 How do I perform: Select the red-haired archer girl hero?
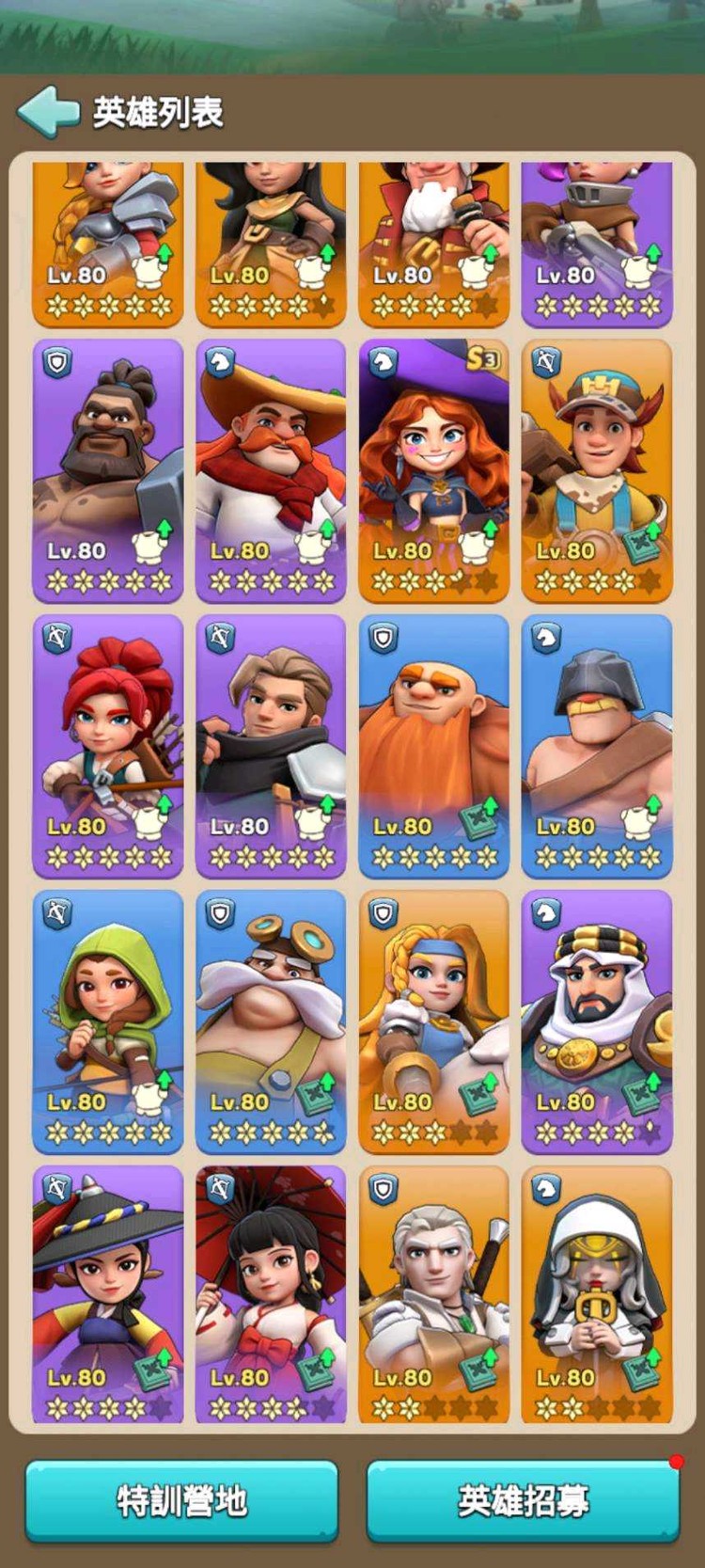[x=108, y=745]
